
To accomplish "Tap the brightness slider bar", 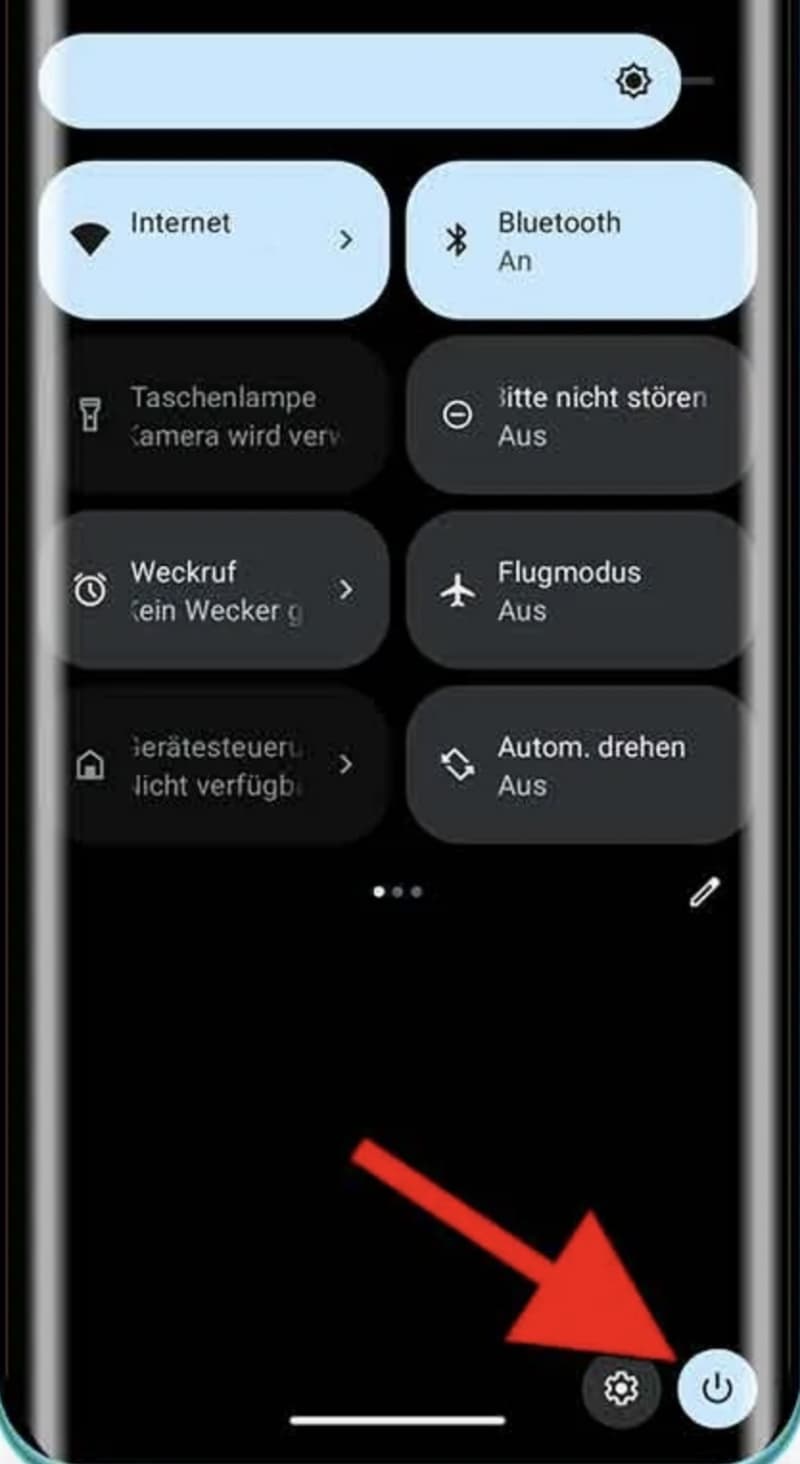I will pyautogui.click(x=360, y=81).
